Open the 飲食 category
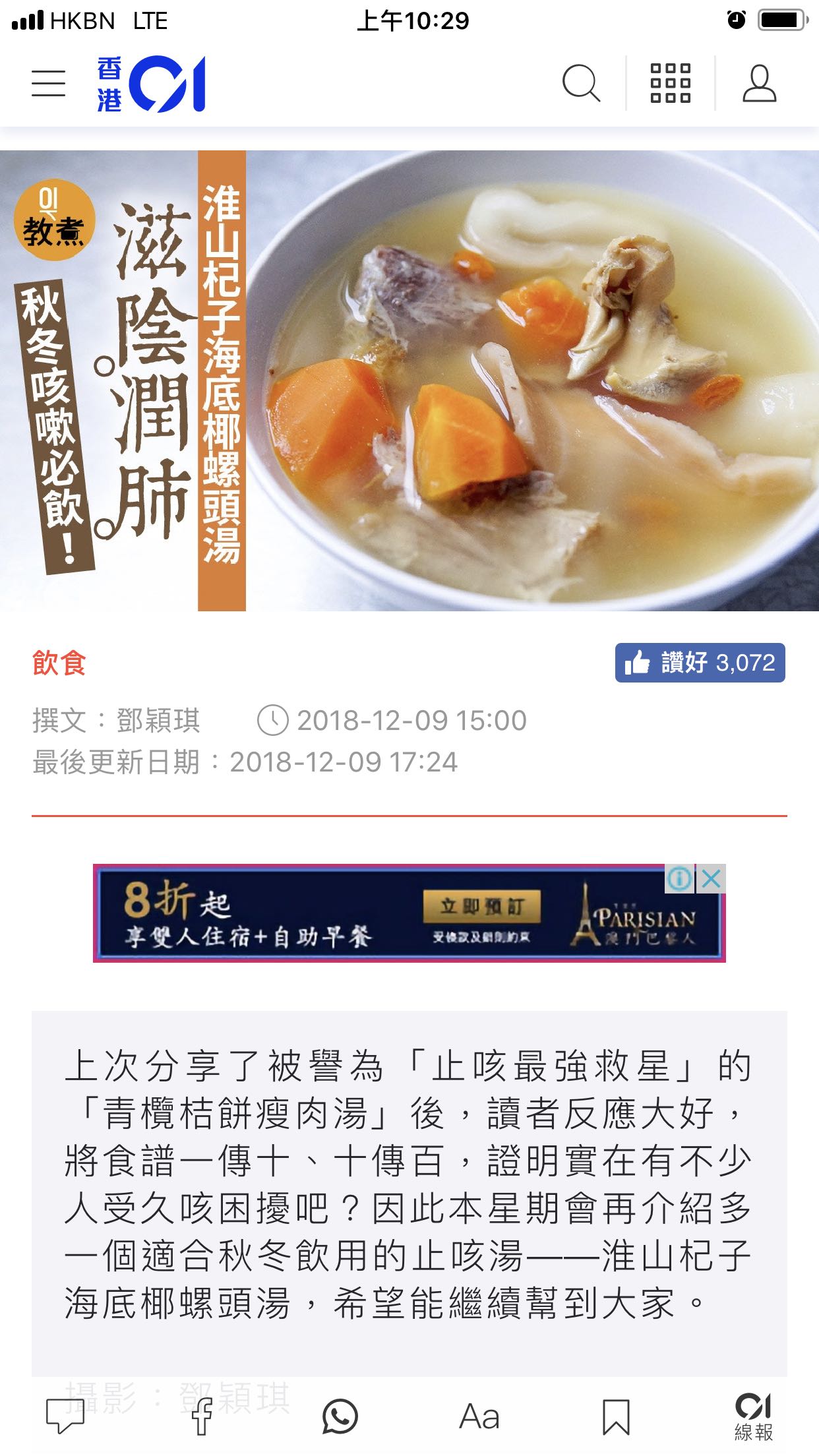The width and height of the screenshot is (819, 1456). tap(59, 663)
